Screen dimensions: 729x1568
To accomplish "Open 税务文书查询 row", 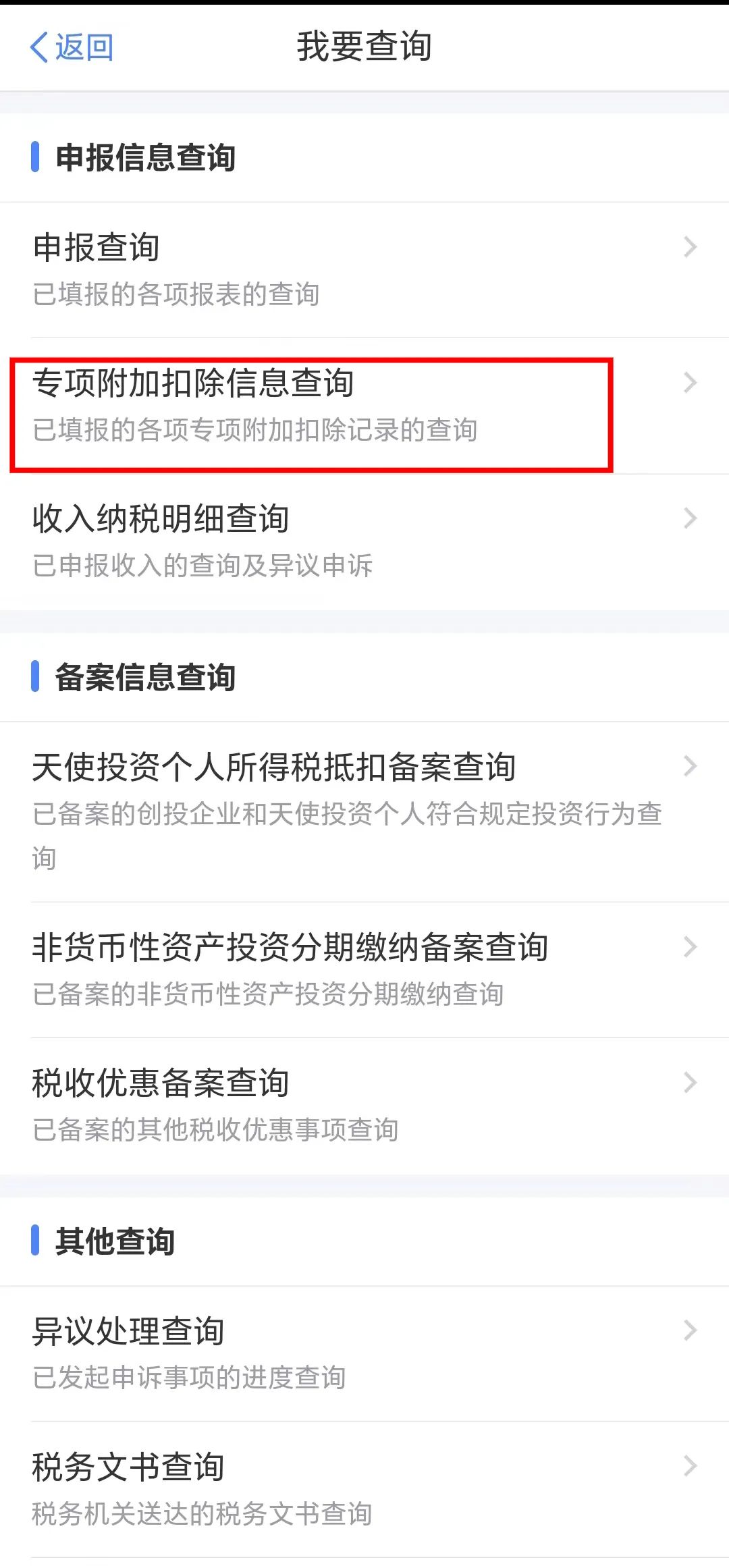I will pos(364,1489).
